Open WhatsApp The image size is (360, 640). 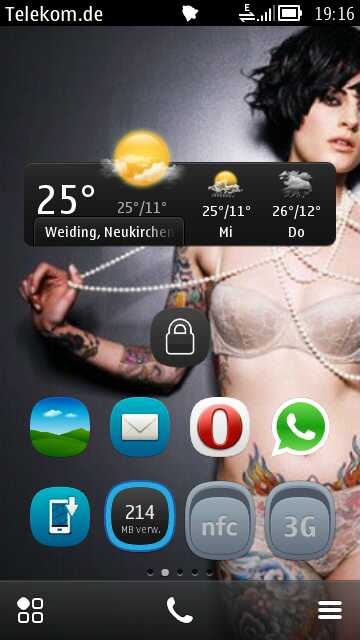coord(300,427)
